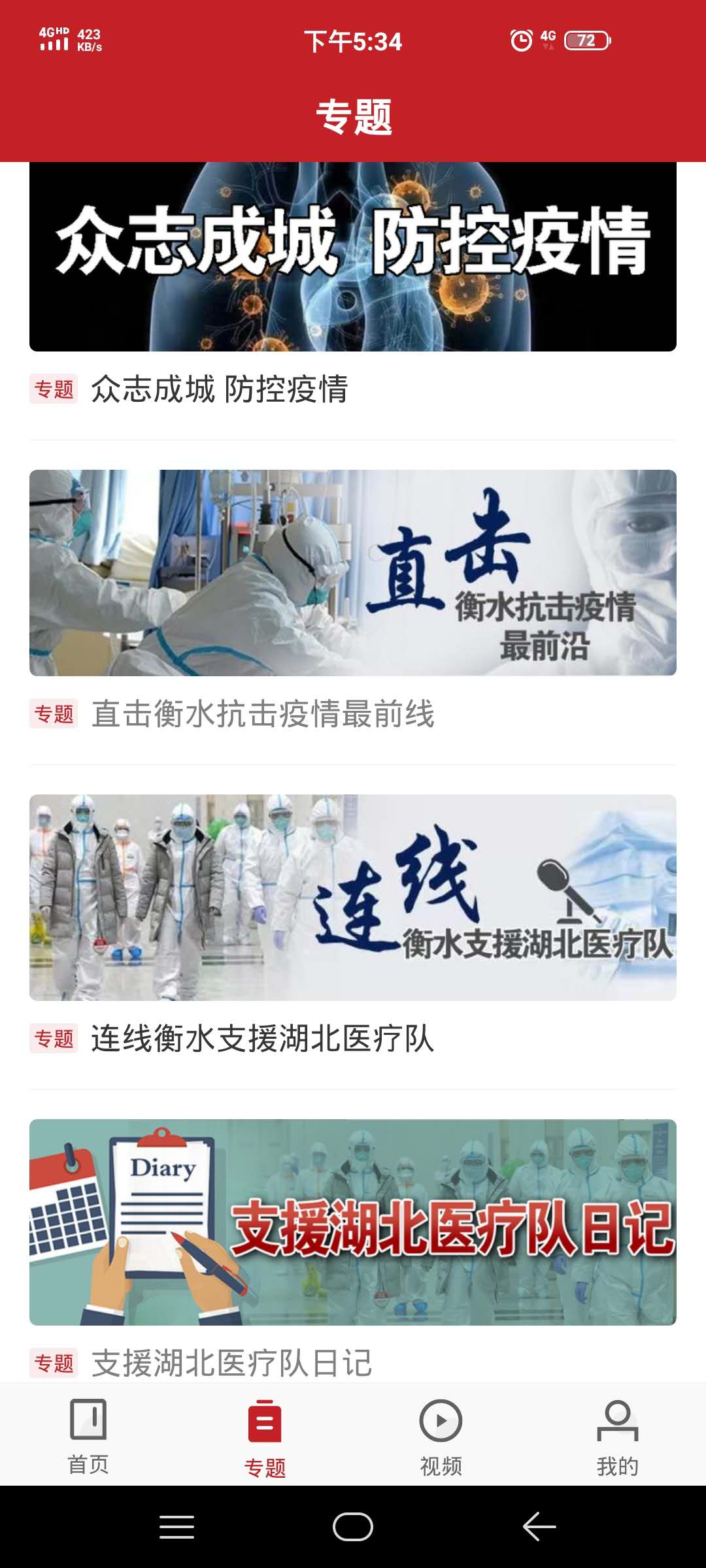Open the 支援湖北医疗队日记 topic card
This screenshot has width=706, height=1568.
pos(353,1222)
